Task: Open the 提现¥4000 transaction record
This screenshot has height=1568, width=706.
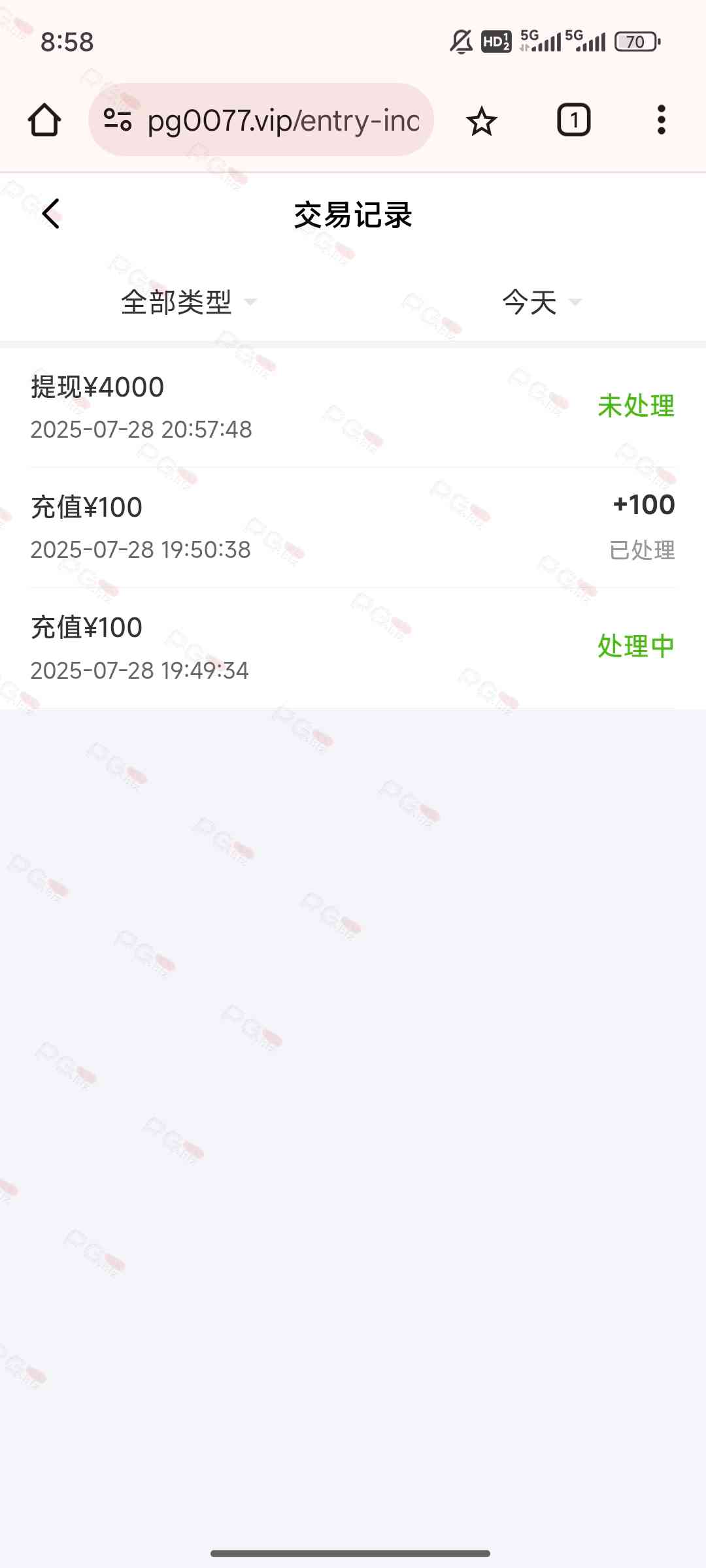Action: coord(353,407)
